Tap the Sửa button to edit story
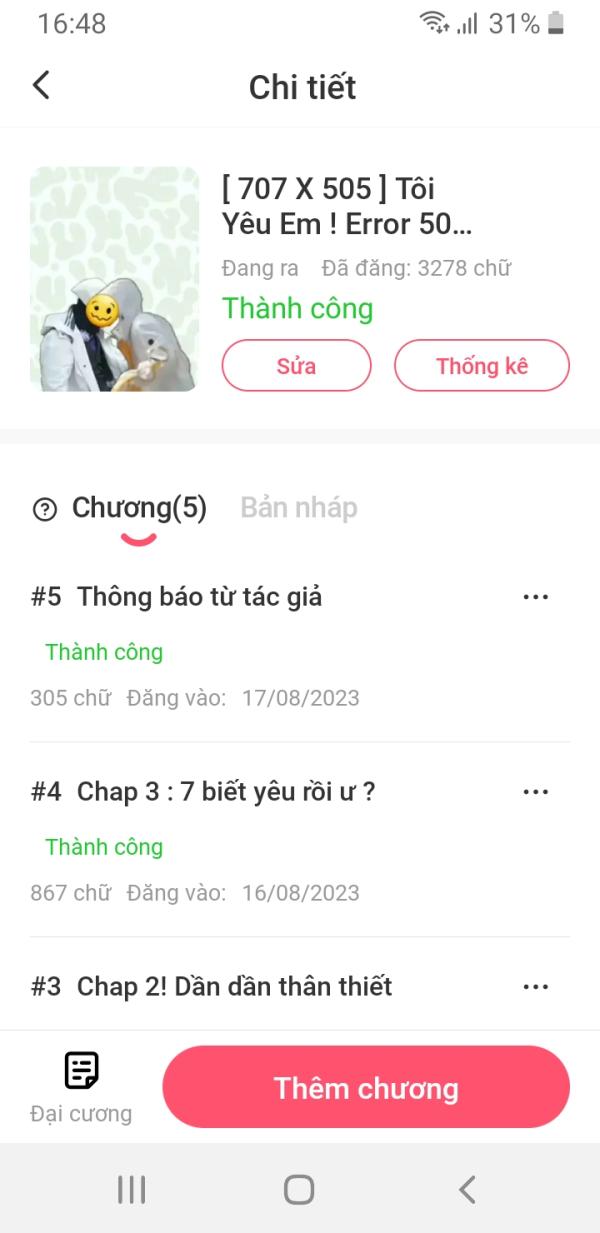This screenshot has width=600, height=1233. pos(296,365)
